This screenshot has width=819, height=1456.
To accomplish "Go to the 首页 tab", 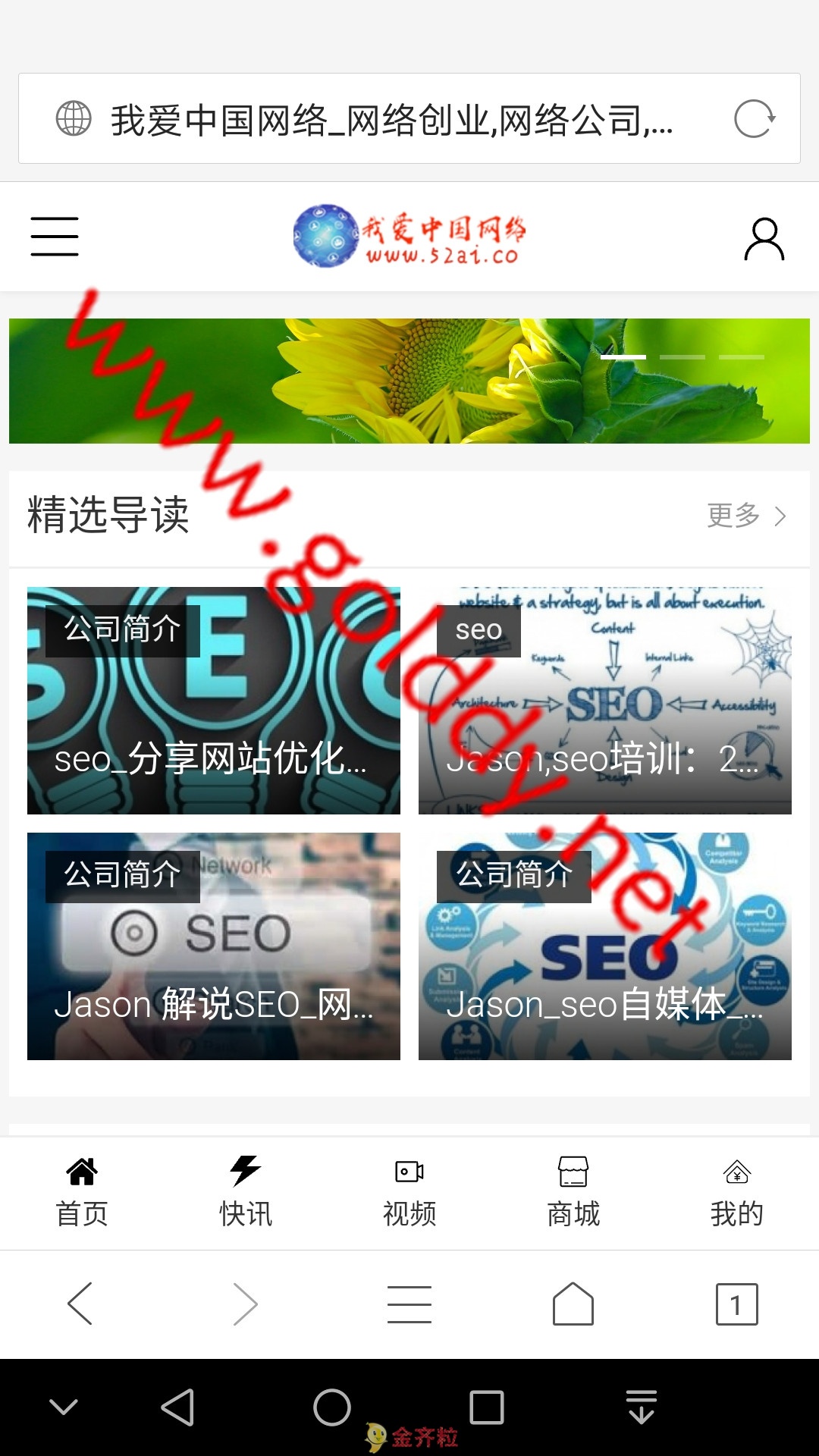I will point(82,1192).
